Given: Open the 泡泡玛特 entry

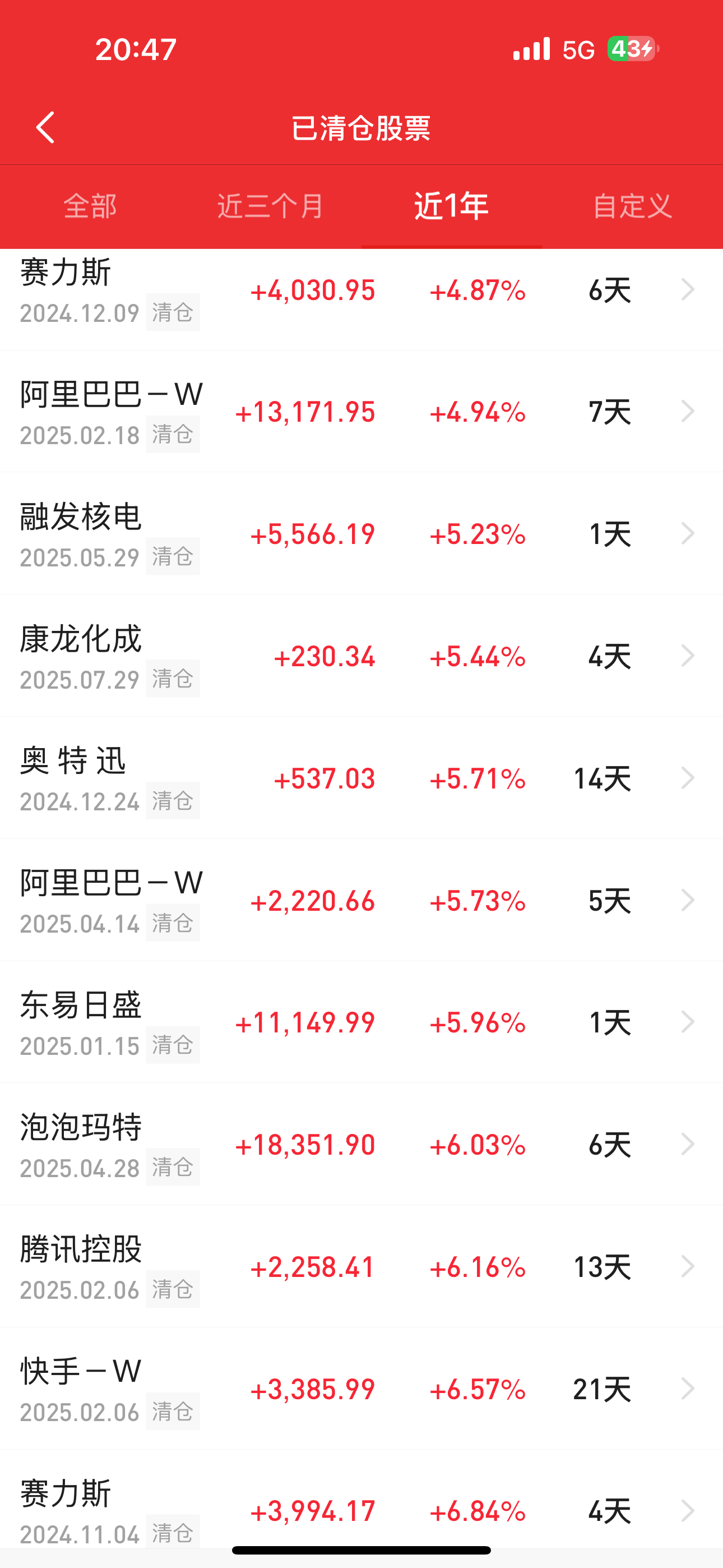Looking at the screenshot, I should [x=361, y=1145].
